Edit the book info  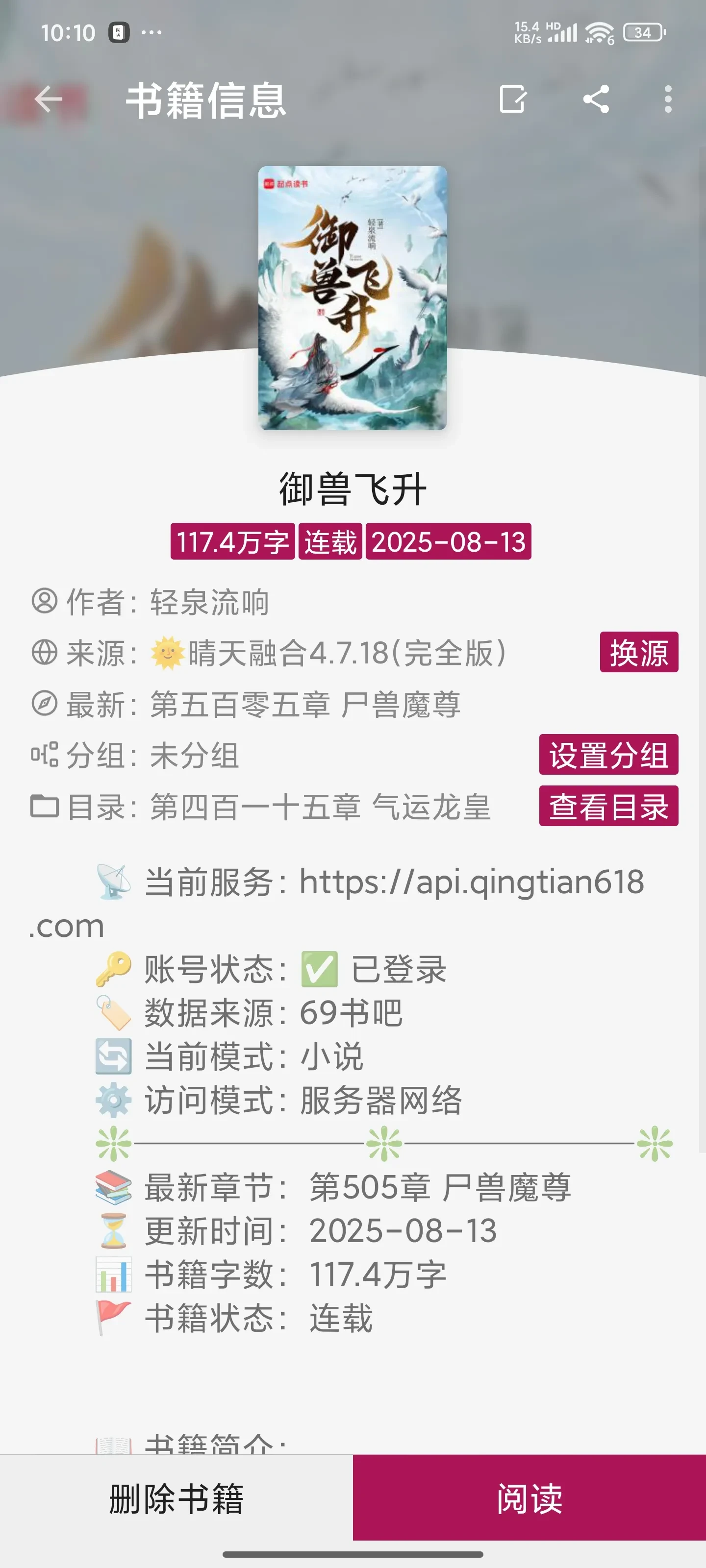512,99
